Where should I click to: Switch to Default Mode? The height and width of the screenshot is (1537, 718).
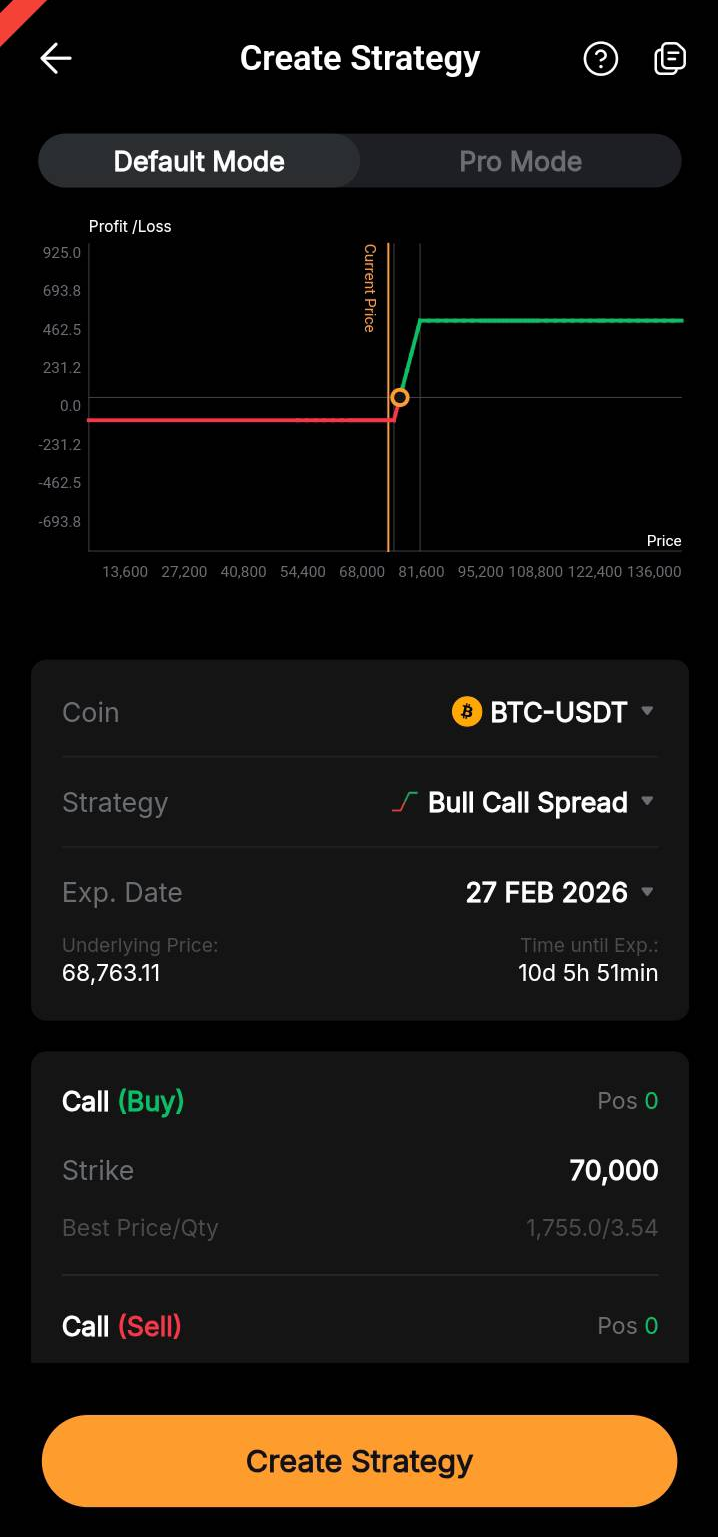point(199,162)
